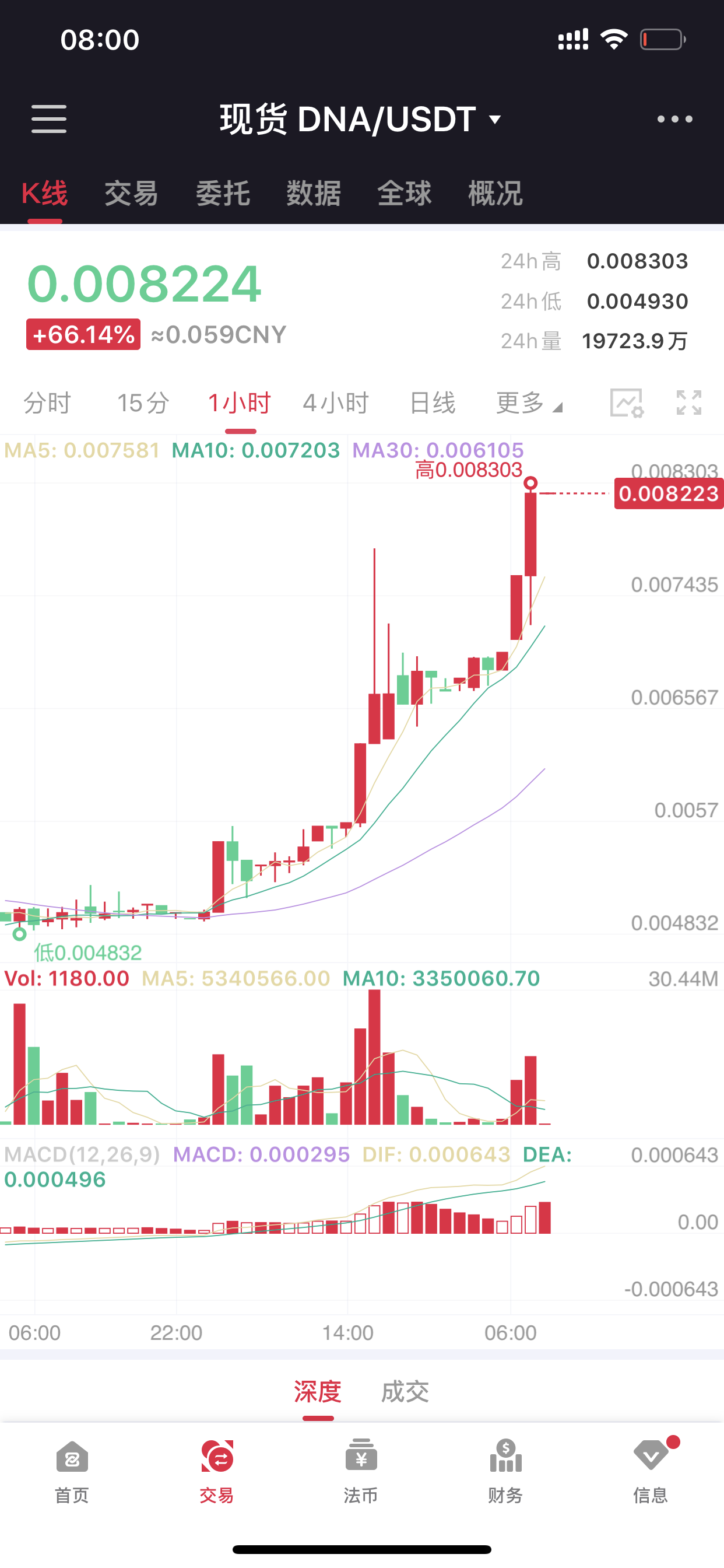
Task: Select the 分时 chart interval
Action: coord(47,403)
